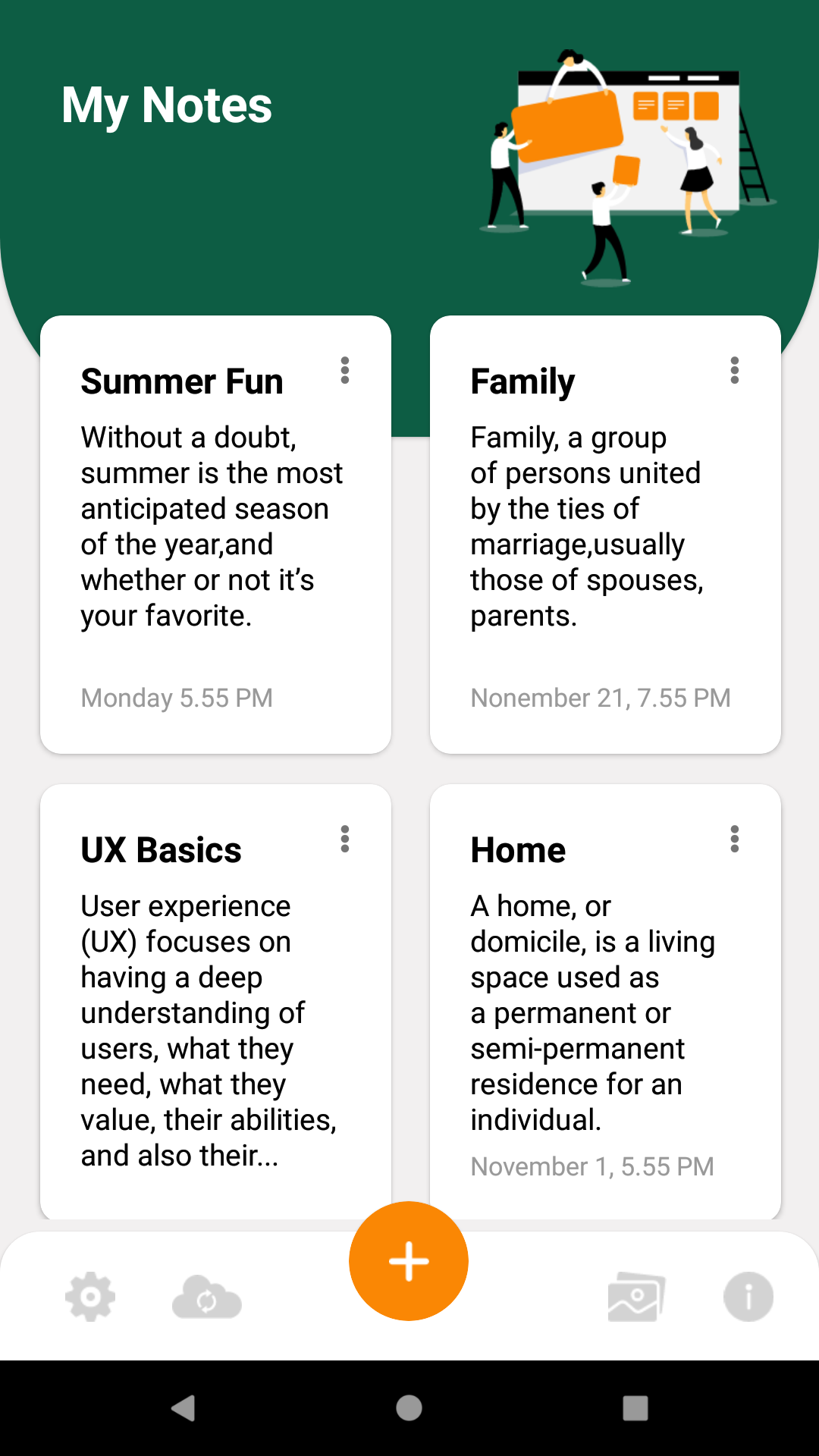Open Summer Fun note options menu
The width and height of the screenshot is (819, 1456).
[345, 370]
